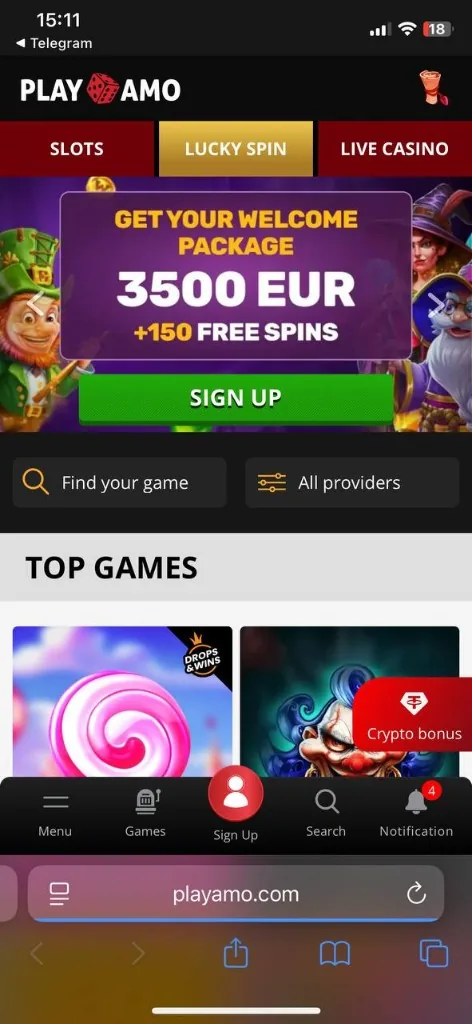Image resolution: width=472 pixels, height=1024 pixels.
Task: Open the LIVE CASINO tab
Action: pos(394,149)
